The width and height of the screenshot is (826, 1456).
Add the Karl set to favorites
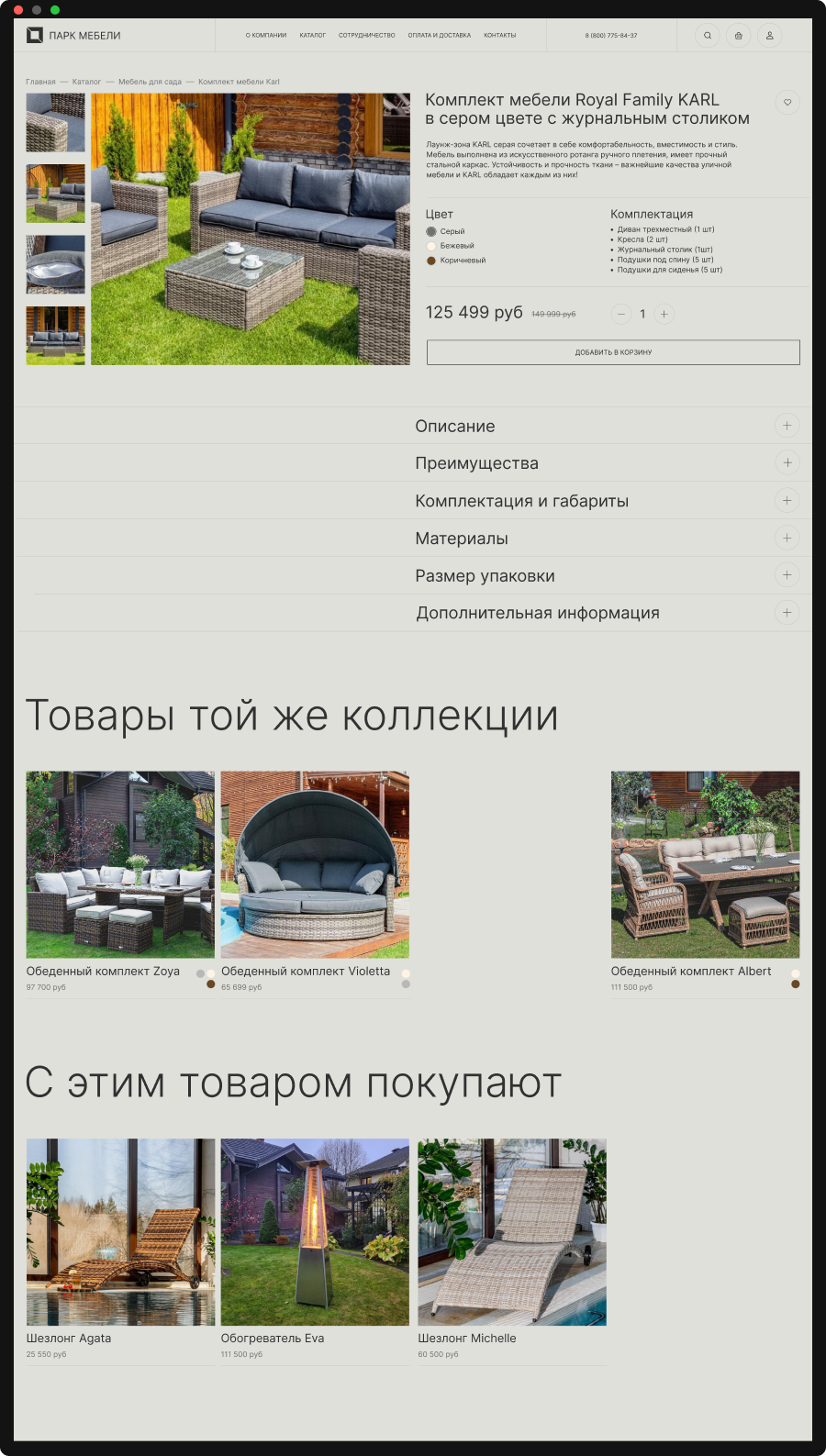click(787, 102)
